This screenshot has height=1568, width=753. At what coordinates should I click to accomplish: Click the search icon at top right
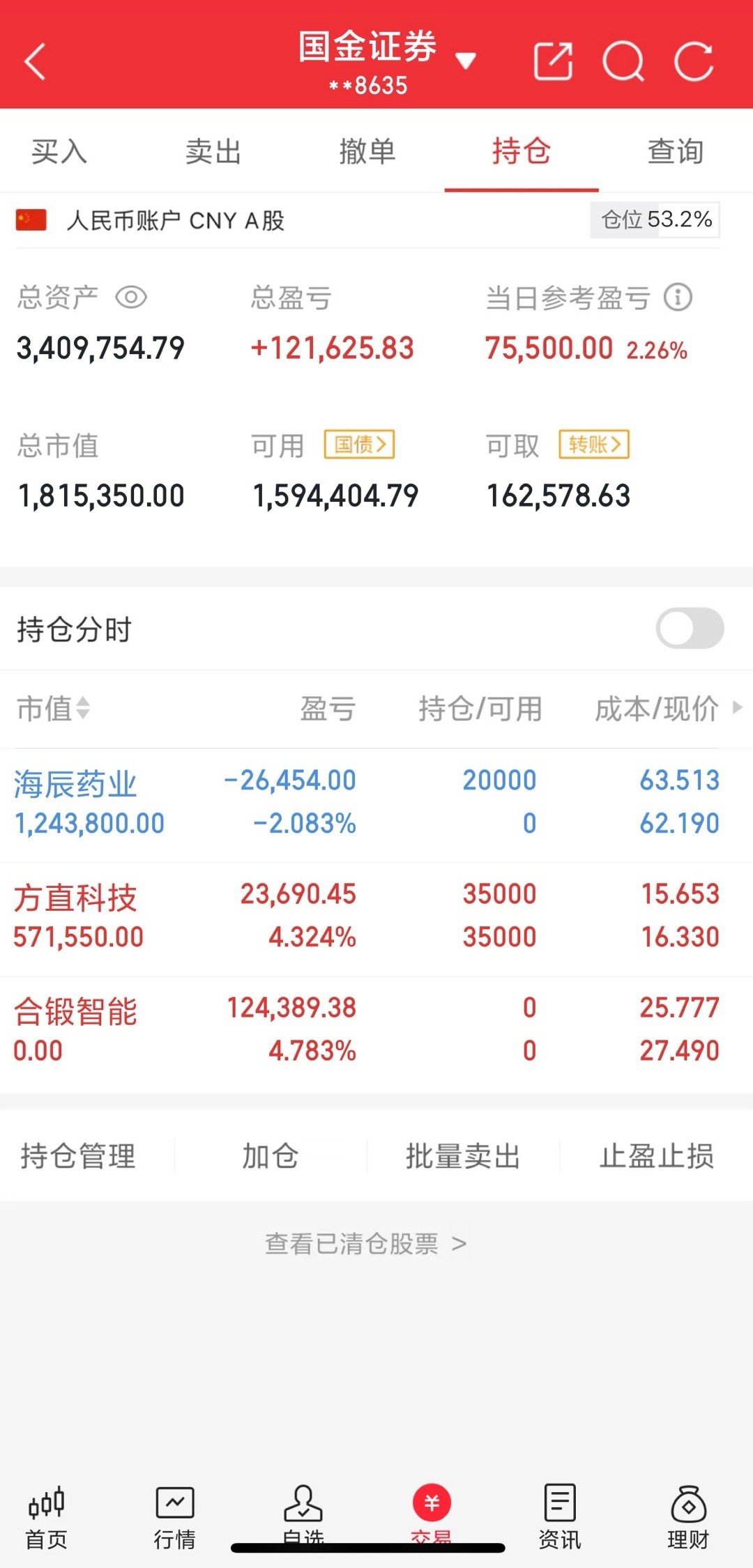(x=625, y=63)
